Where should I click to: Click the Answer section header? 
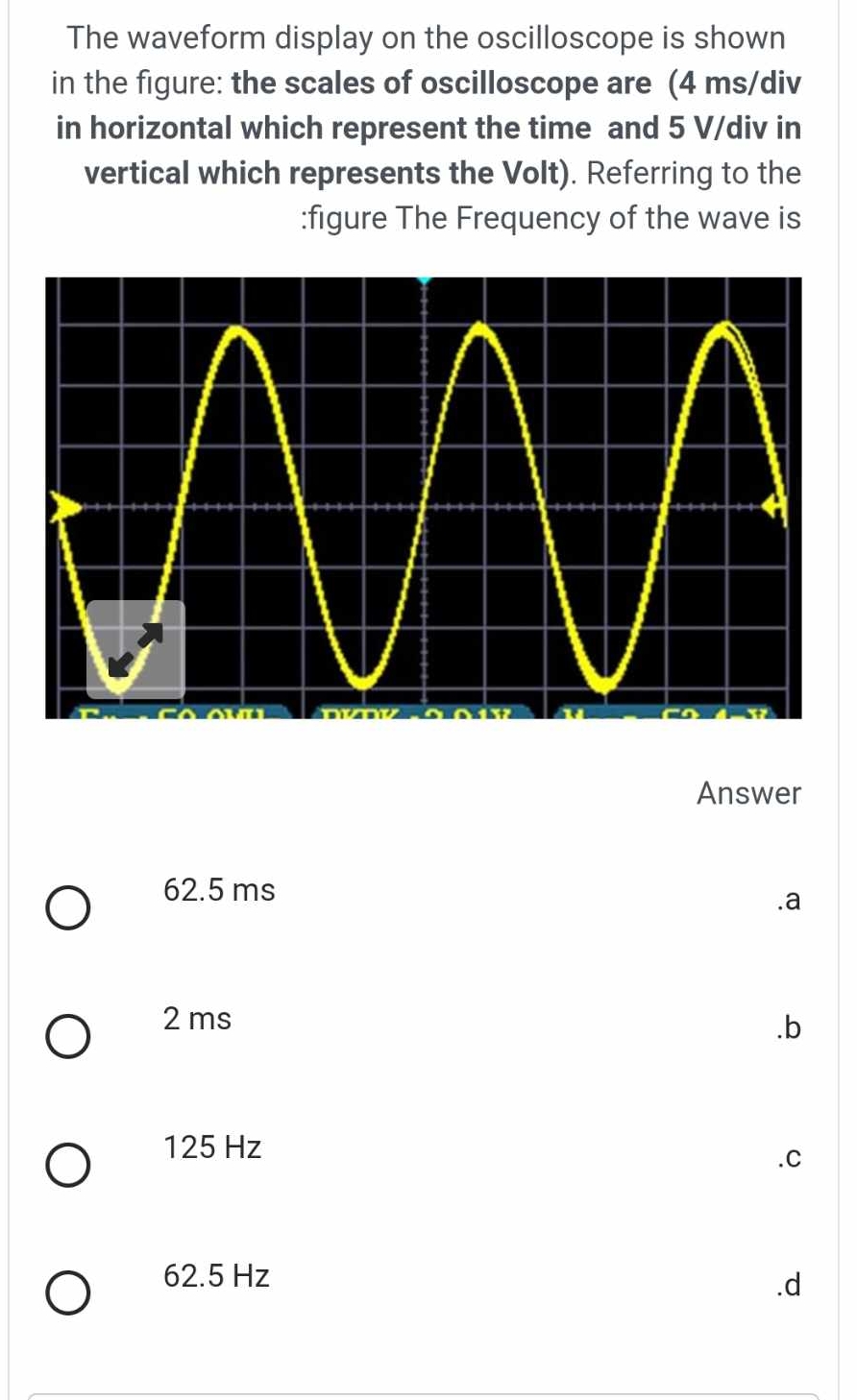[749, 792]
